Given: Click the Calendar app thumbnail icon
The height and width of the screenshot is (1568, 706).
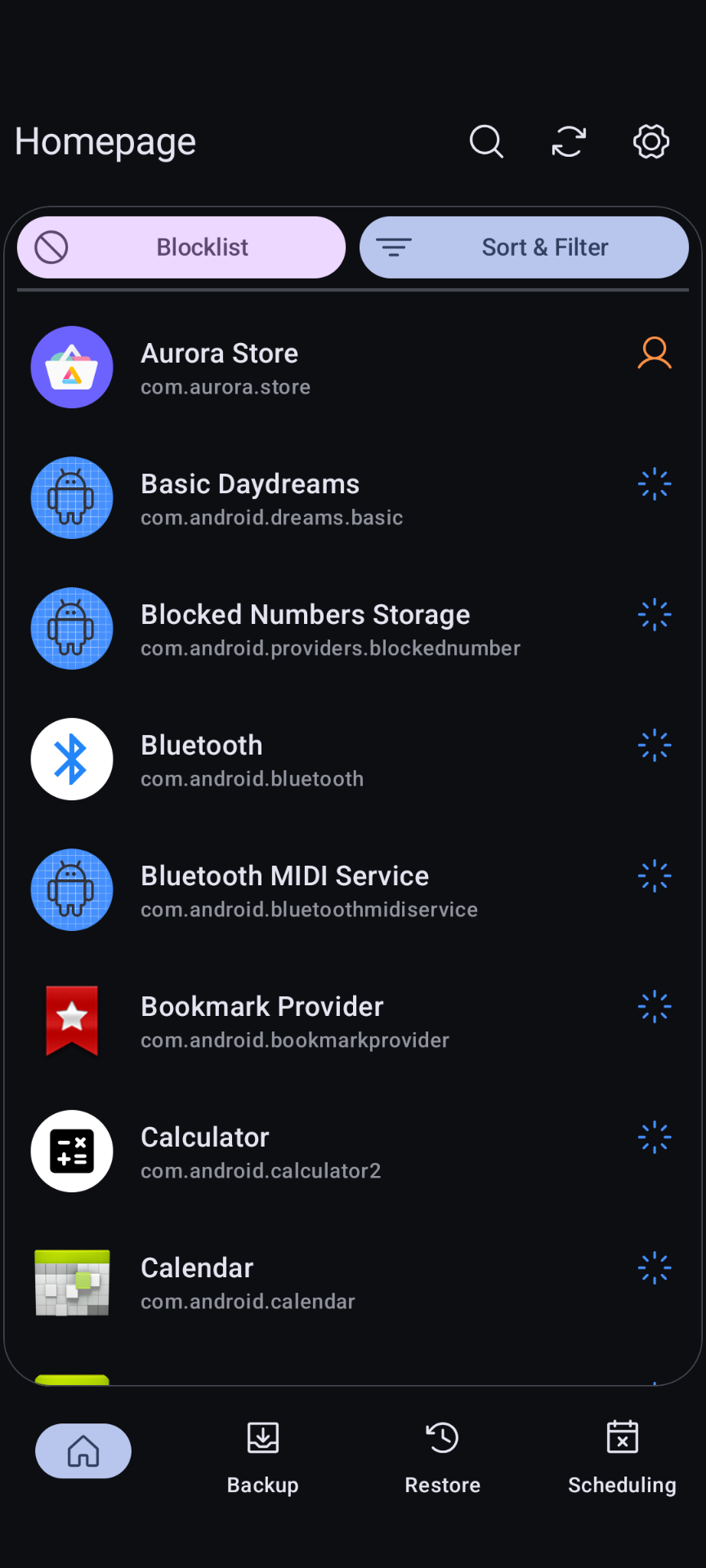Looking at the screenshot, I should point(72,1282).
